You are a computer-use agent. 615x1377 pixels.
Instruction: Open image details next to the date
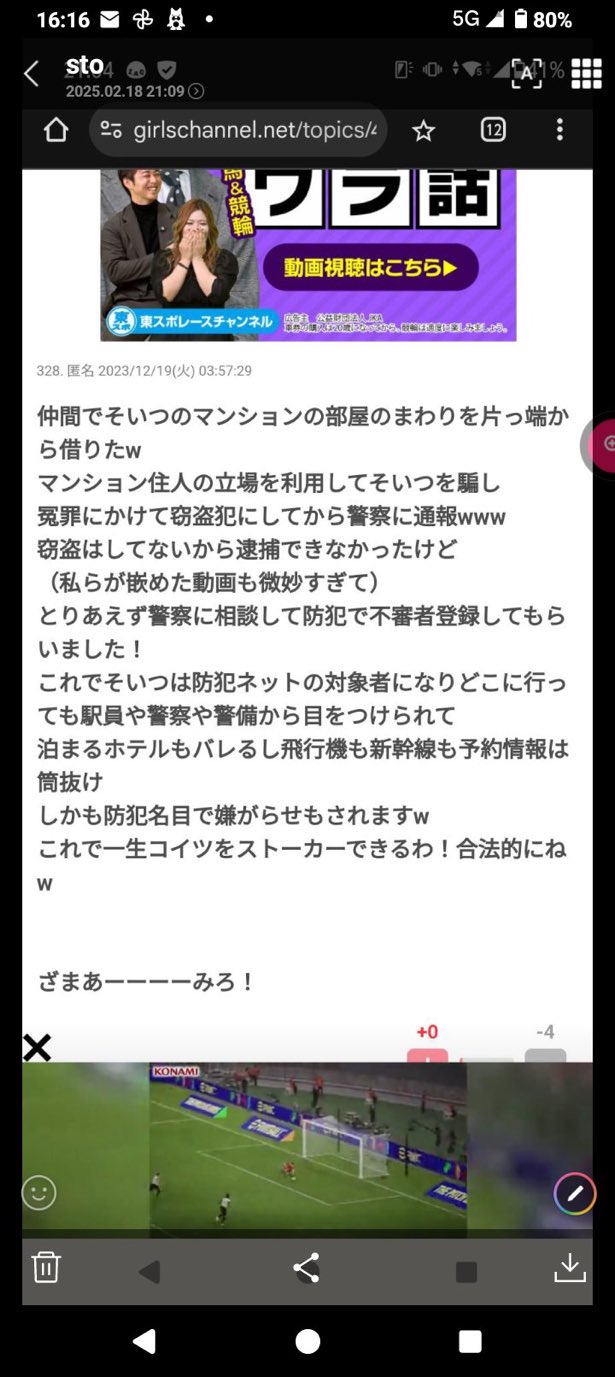[x=196, y=91]
